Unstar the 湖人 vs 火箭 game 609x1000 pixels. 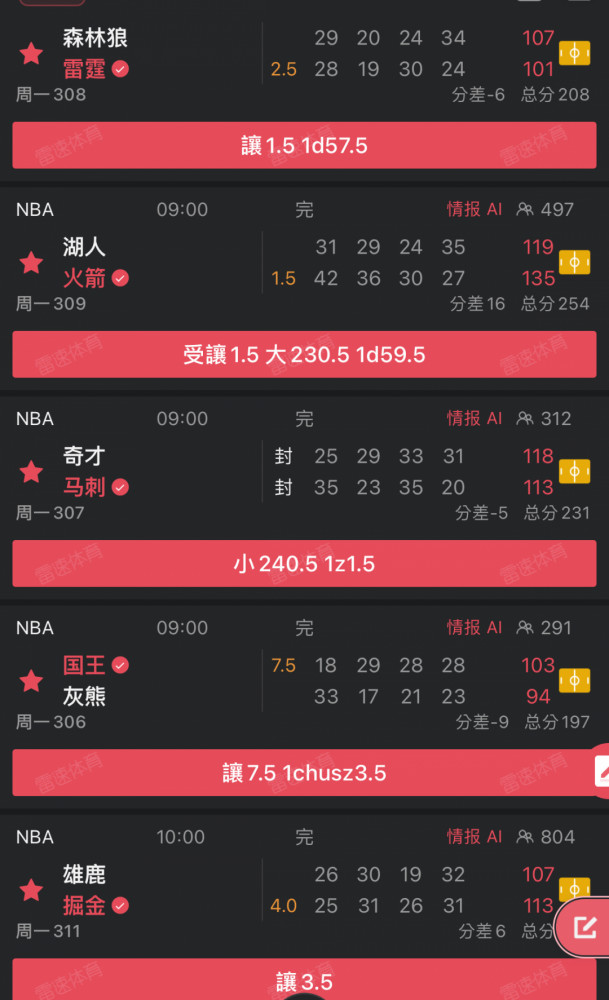point(31,263)
